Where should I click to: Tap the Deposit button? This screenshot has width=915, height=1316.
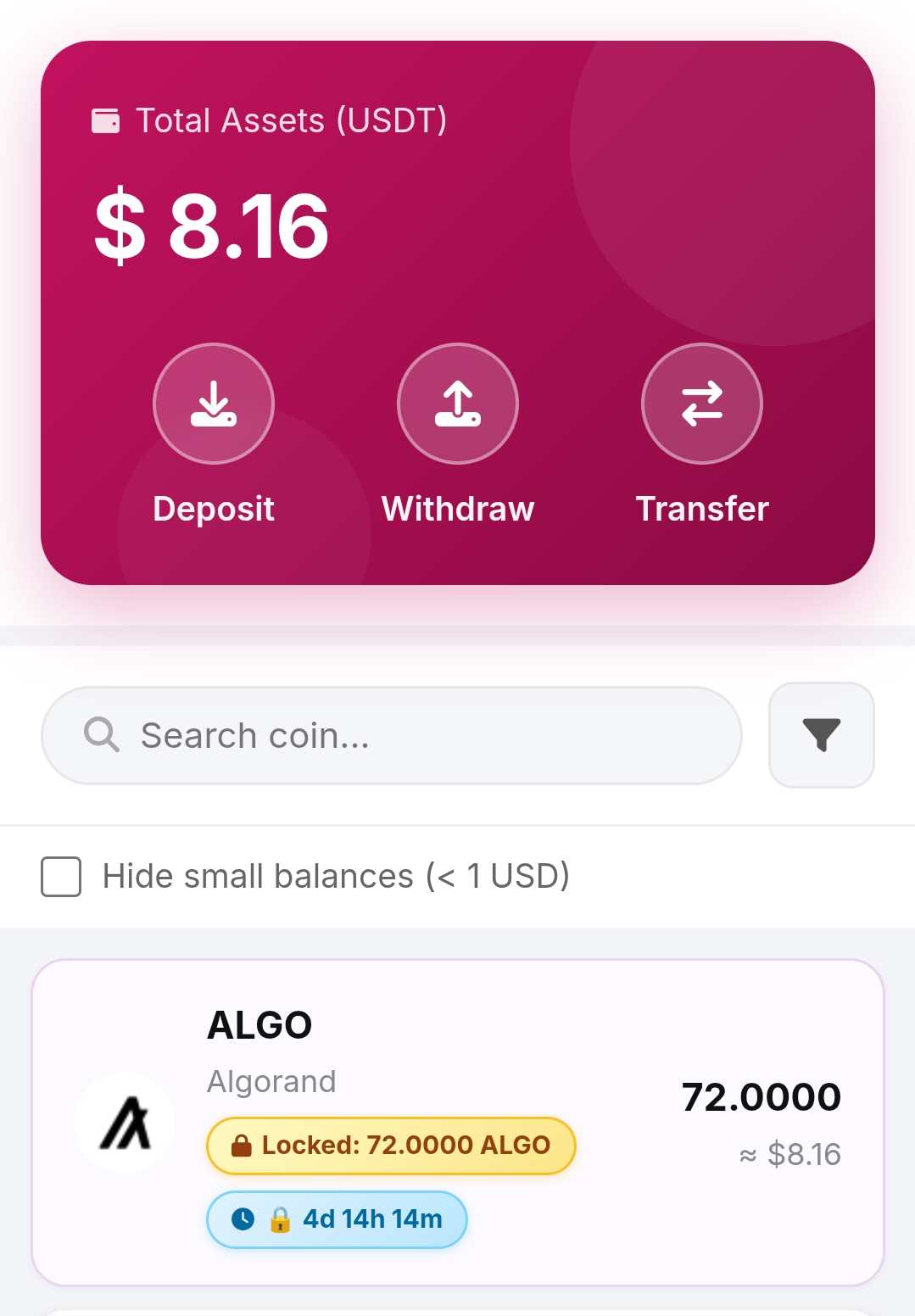coord(214,404)
